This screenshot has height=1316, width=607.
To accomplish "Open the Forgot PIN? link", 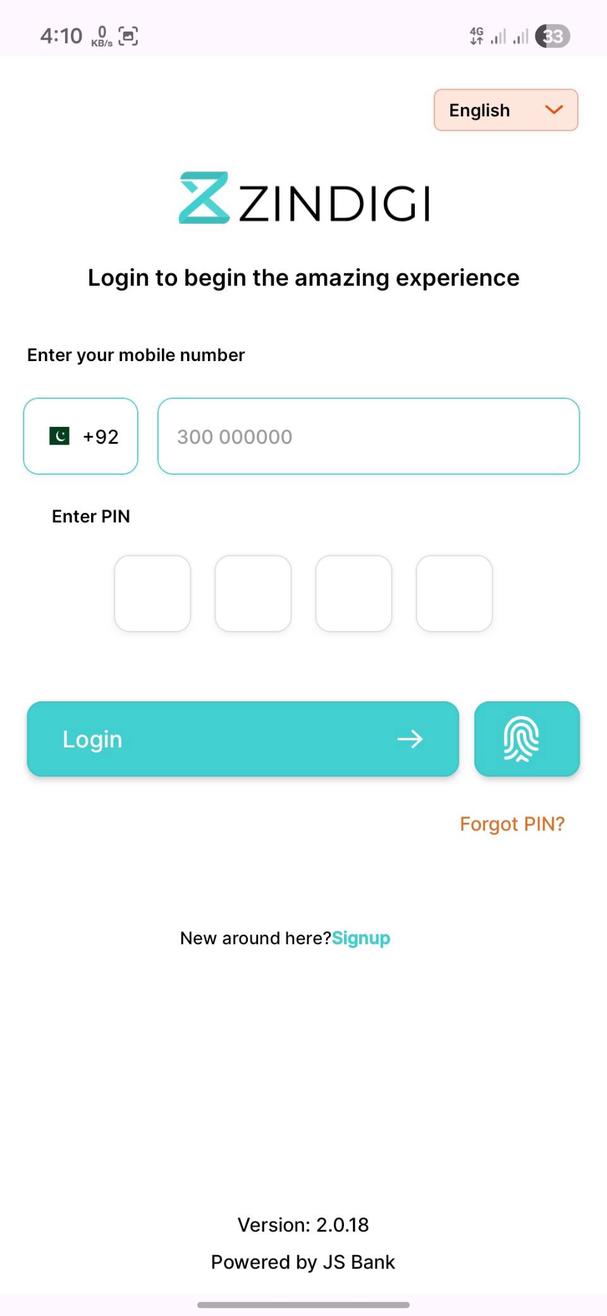I will (x=512, y=824).
